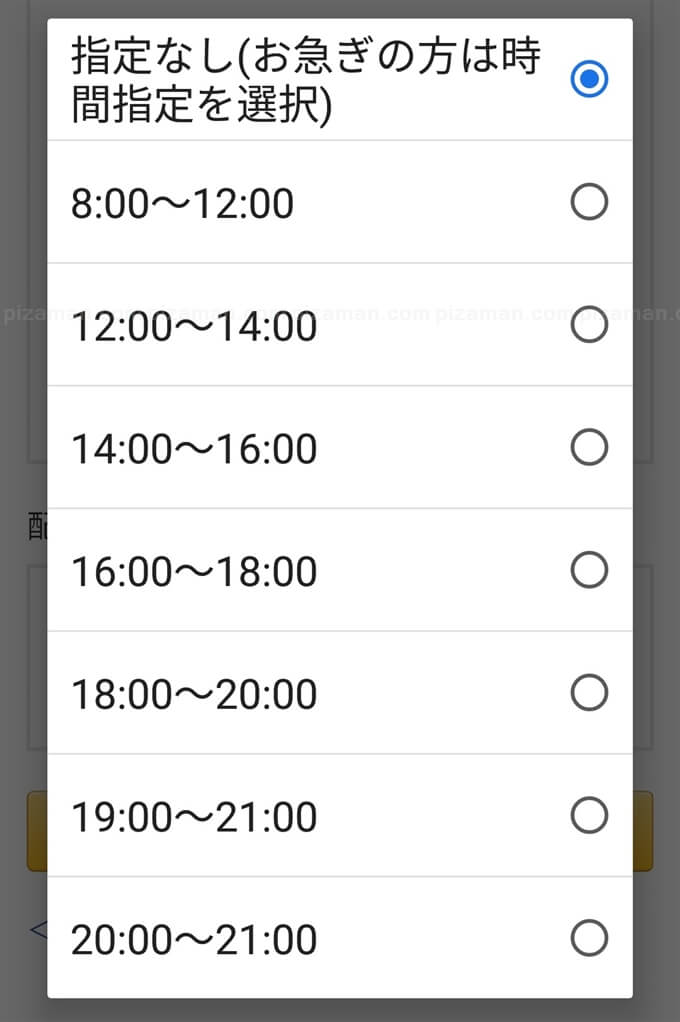The image size is (680, 1022).
Task: Select the 指定なし delivery time option
Action: pos(588,80)
